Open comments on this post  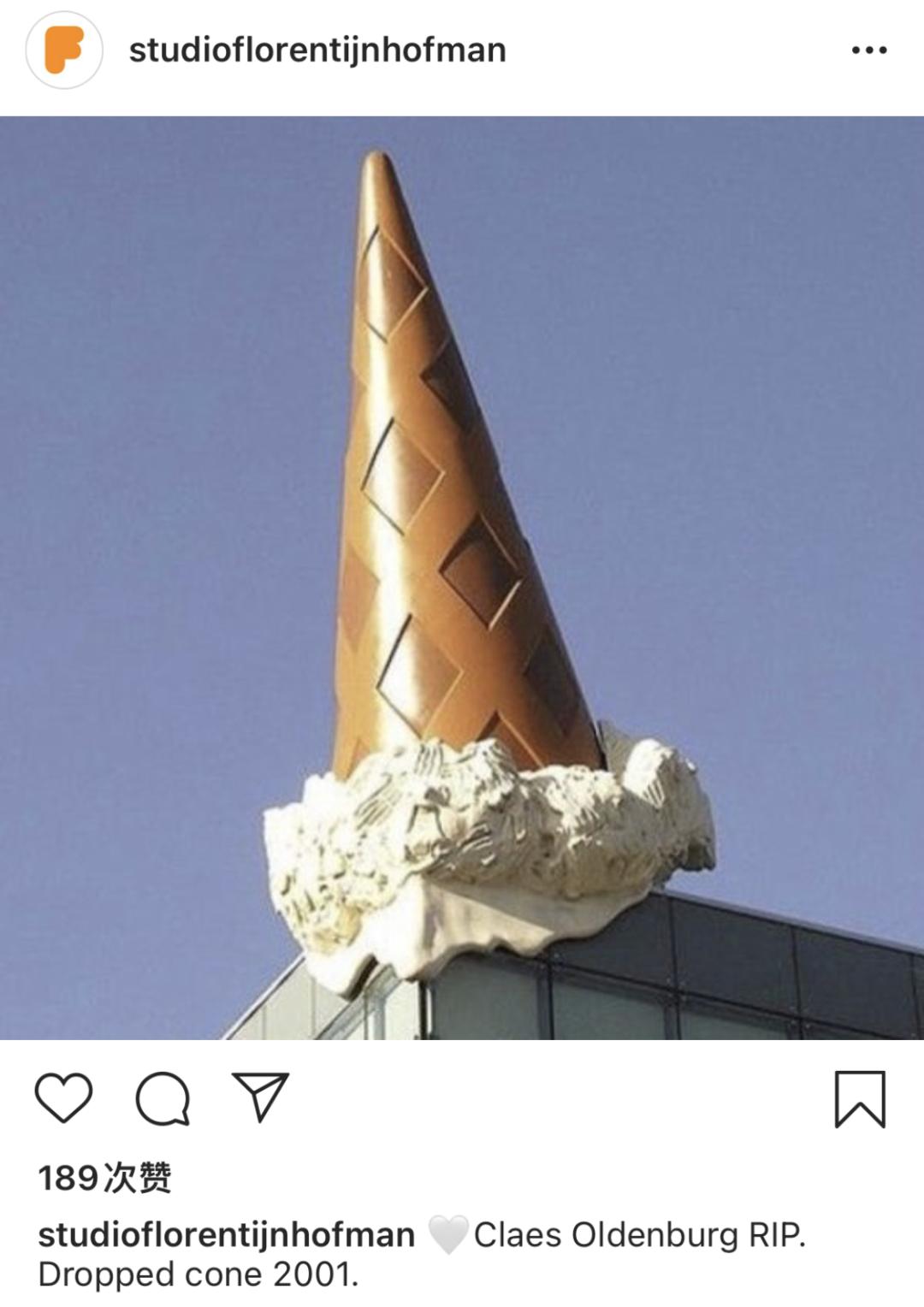pos(163,1097)
